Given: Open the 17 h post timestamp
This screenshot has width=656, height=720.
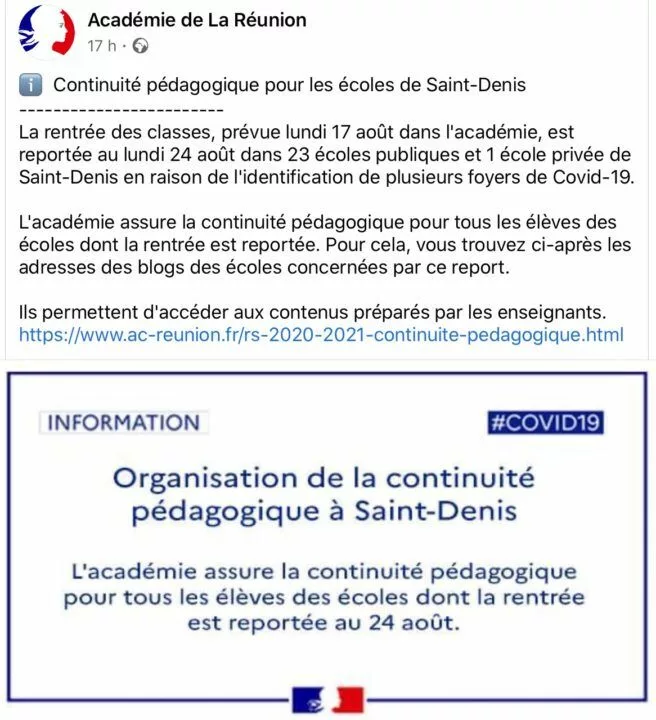Looking at the screenshot, I should click(102, 46).
